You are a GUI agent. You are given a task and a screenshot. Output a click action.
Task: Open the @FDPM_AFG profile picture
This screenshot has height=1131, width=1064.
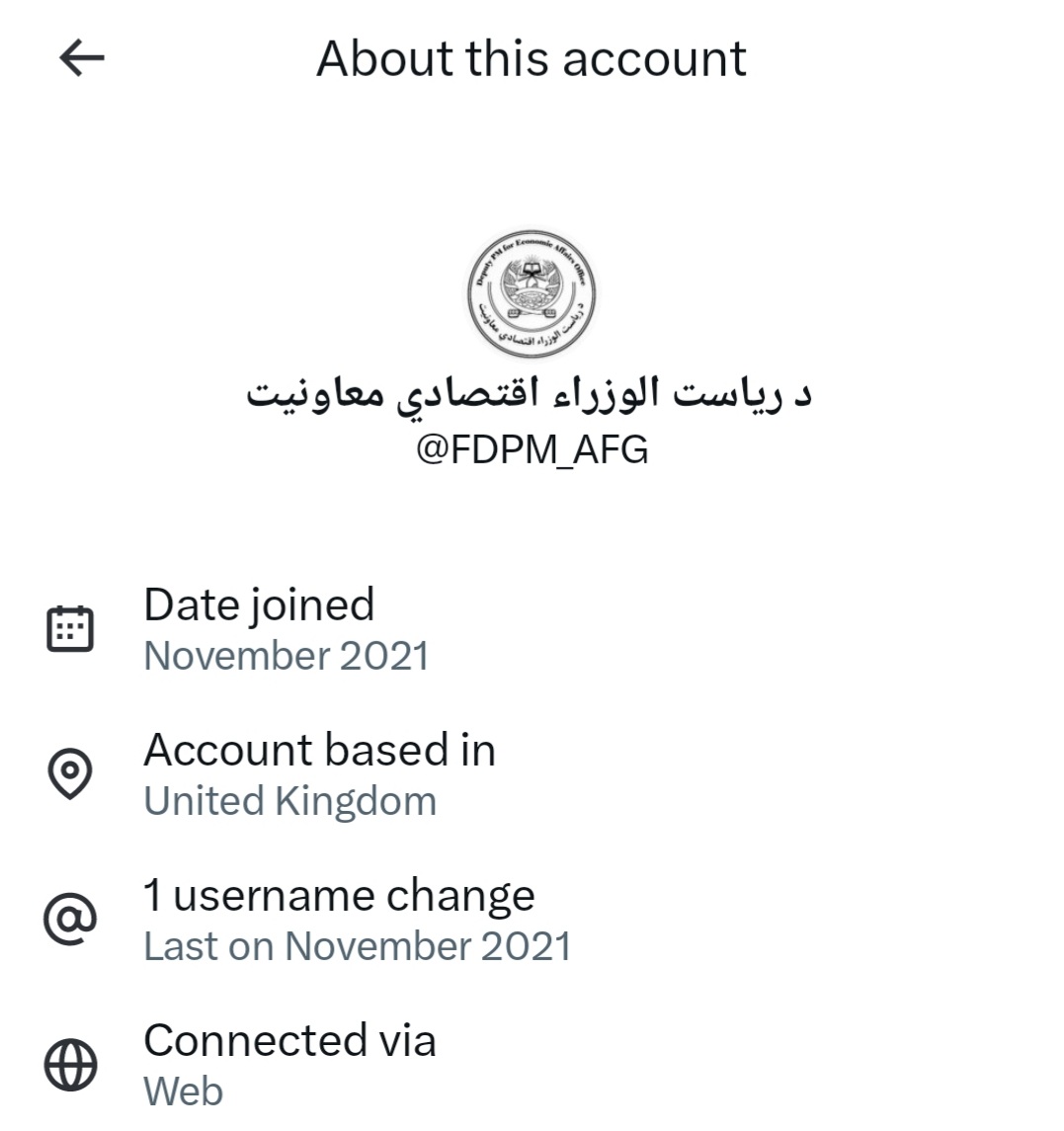point(532,293)
